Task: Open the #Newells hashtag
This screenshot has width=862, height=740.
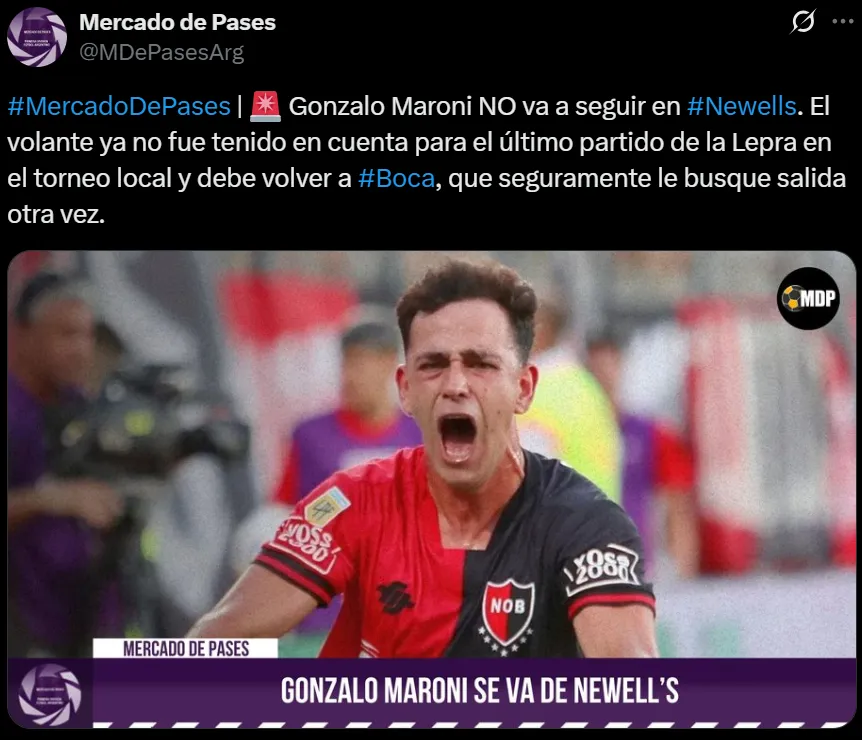Action: (x=741, y=105)
